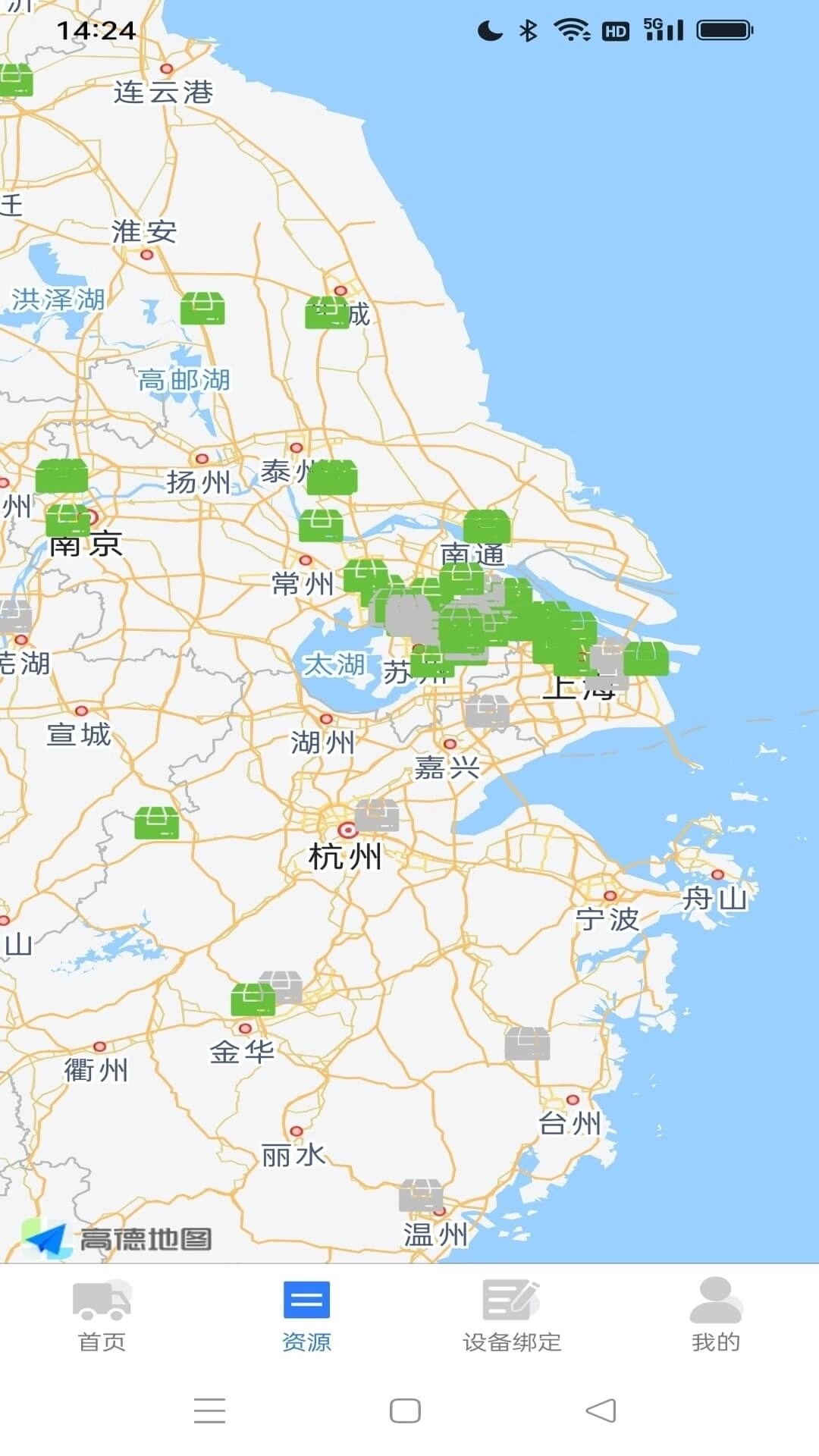This screenshot has width=819, height=1456.
Task: Click the gray warehouse marker near 杭州
Action: tap(377, 817)
